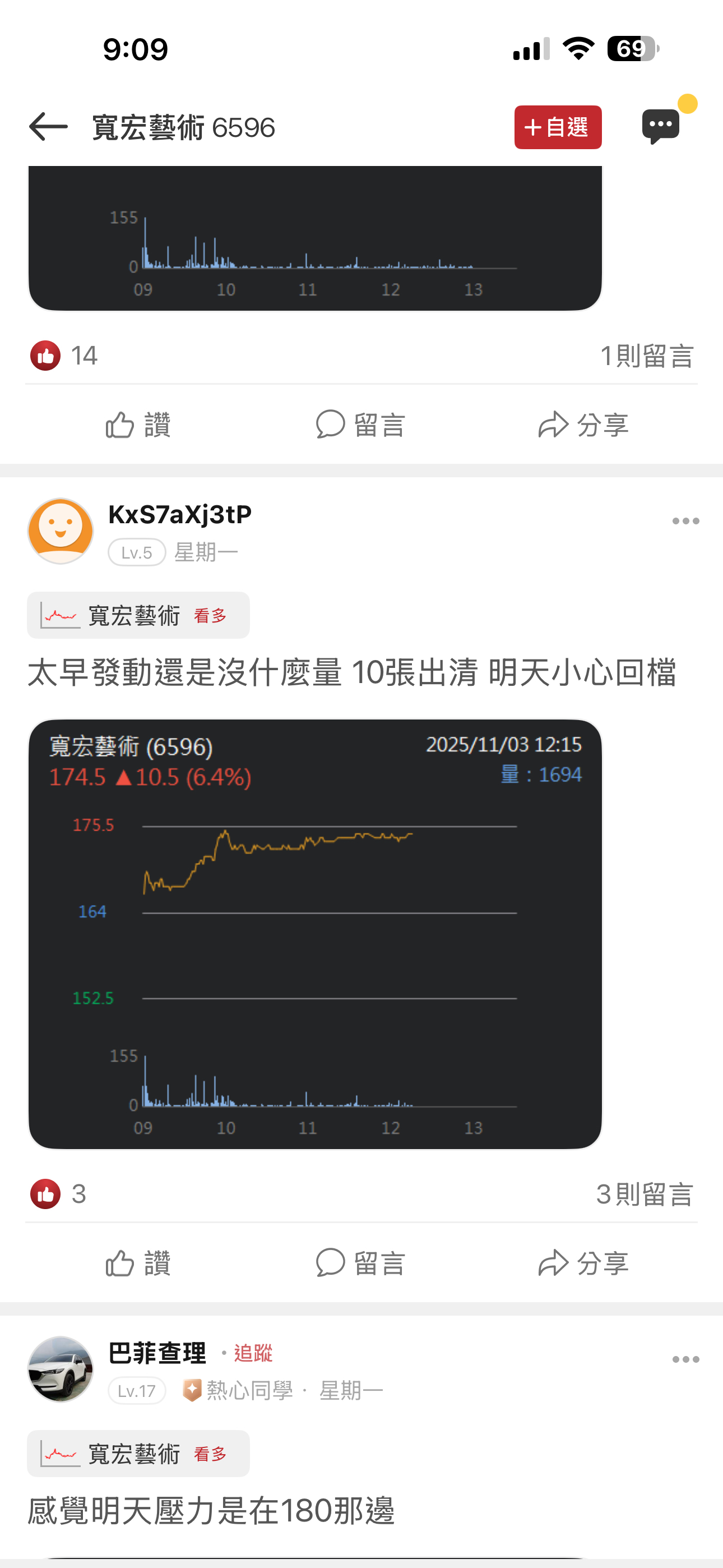The height and width of the screenshot is (1568, 723).
Task: Like the post with 14 likes
Action: 138,425
